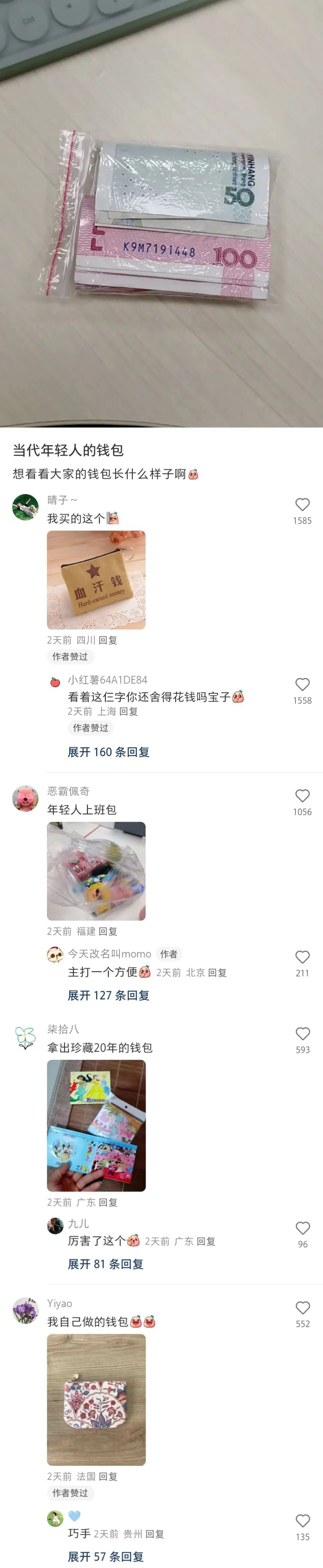This screenshot has height=1568, width=323.
Task: Reply to 晴子's comment
Action: 108,640
